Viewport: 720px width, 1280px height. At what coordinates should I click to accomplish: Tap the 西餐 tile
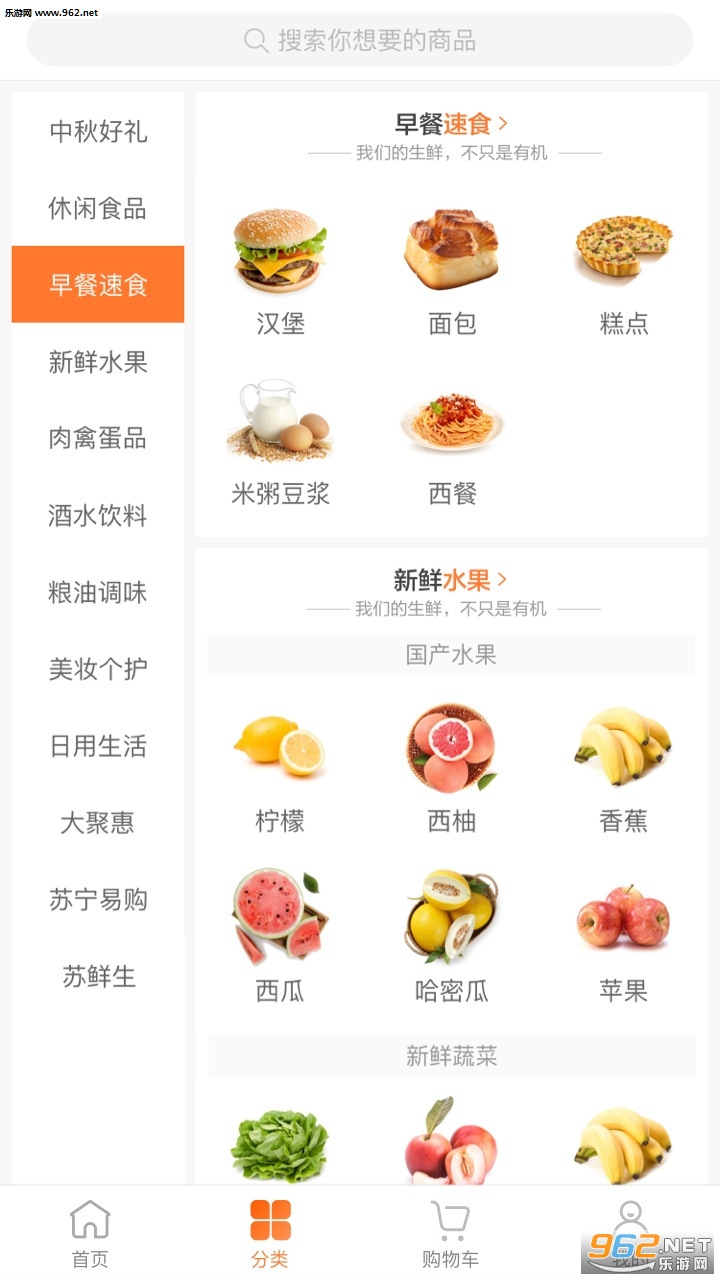click(452, 440)
